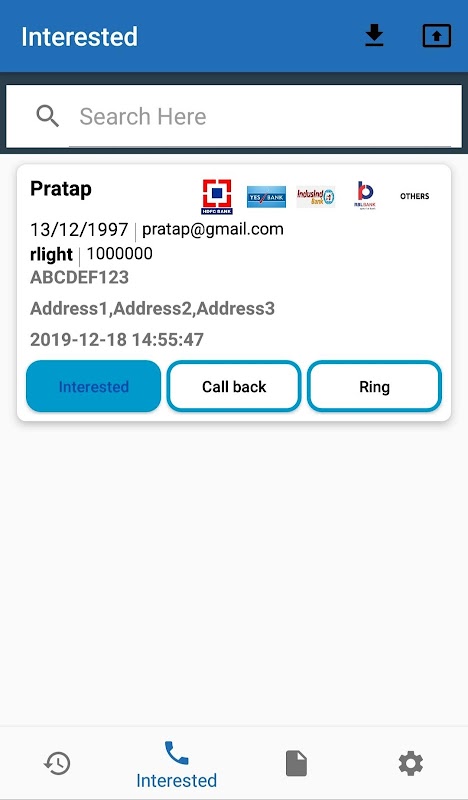This screenshot has width=468, height=800.
Task: Tap the download icon in the app bar
Action: coord(374,36)
